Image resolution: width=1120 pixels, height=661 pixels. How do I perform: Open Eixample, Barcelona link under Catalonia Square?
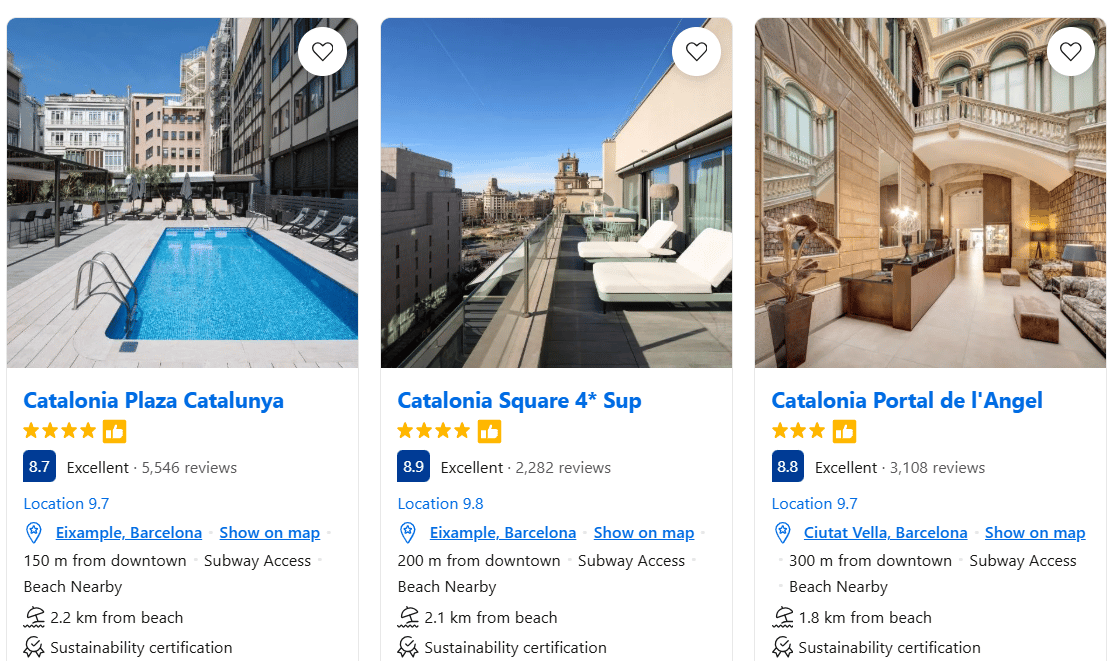503,533
